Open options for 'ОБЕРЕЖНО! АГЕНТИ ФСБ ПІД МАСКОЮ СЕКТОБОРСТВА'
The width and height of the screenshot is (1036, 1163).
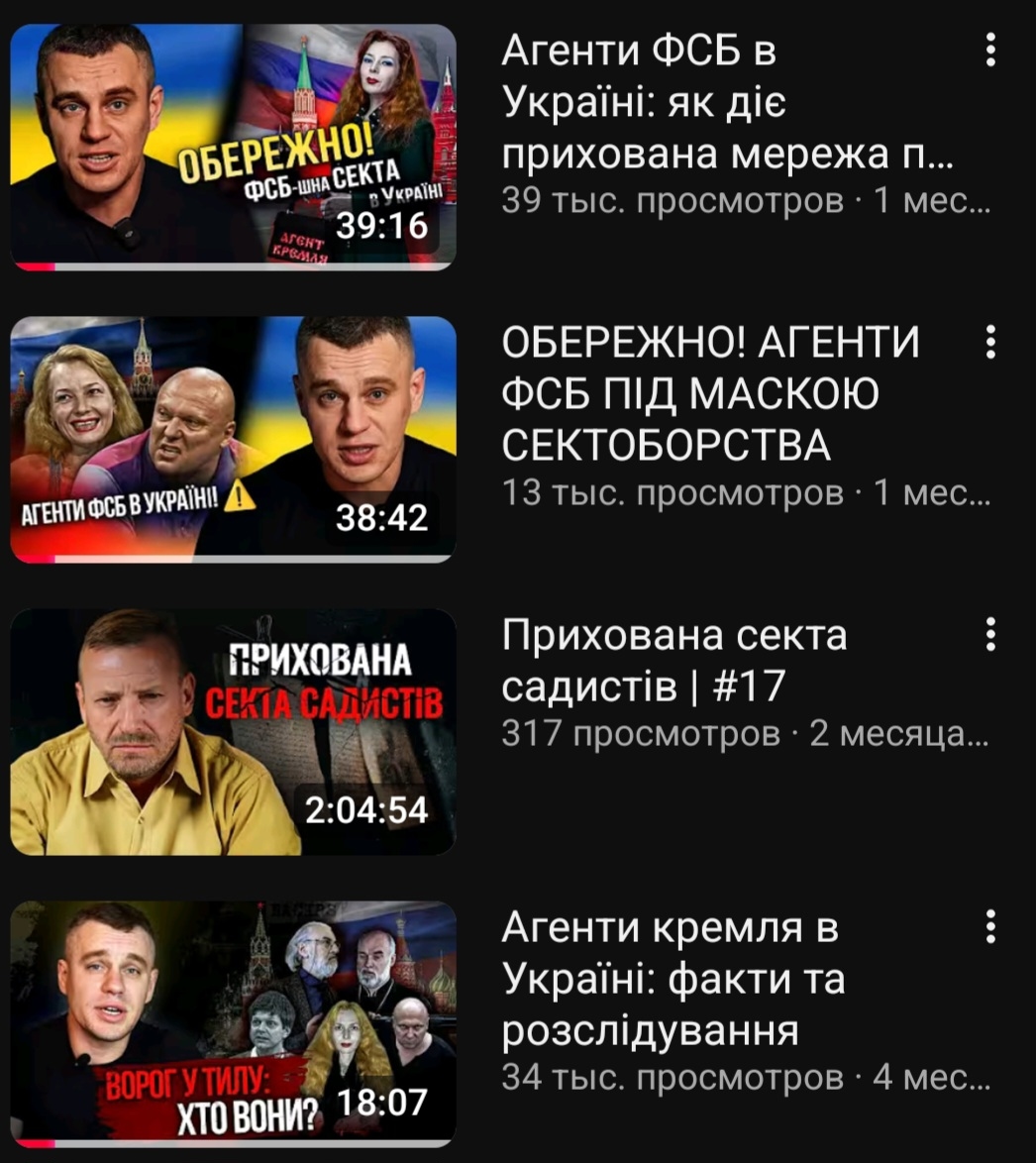pyautogui.click(x=990, y=342)
